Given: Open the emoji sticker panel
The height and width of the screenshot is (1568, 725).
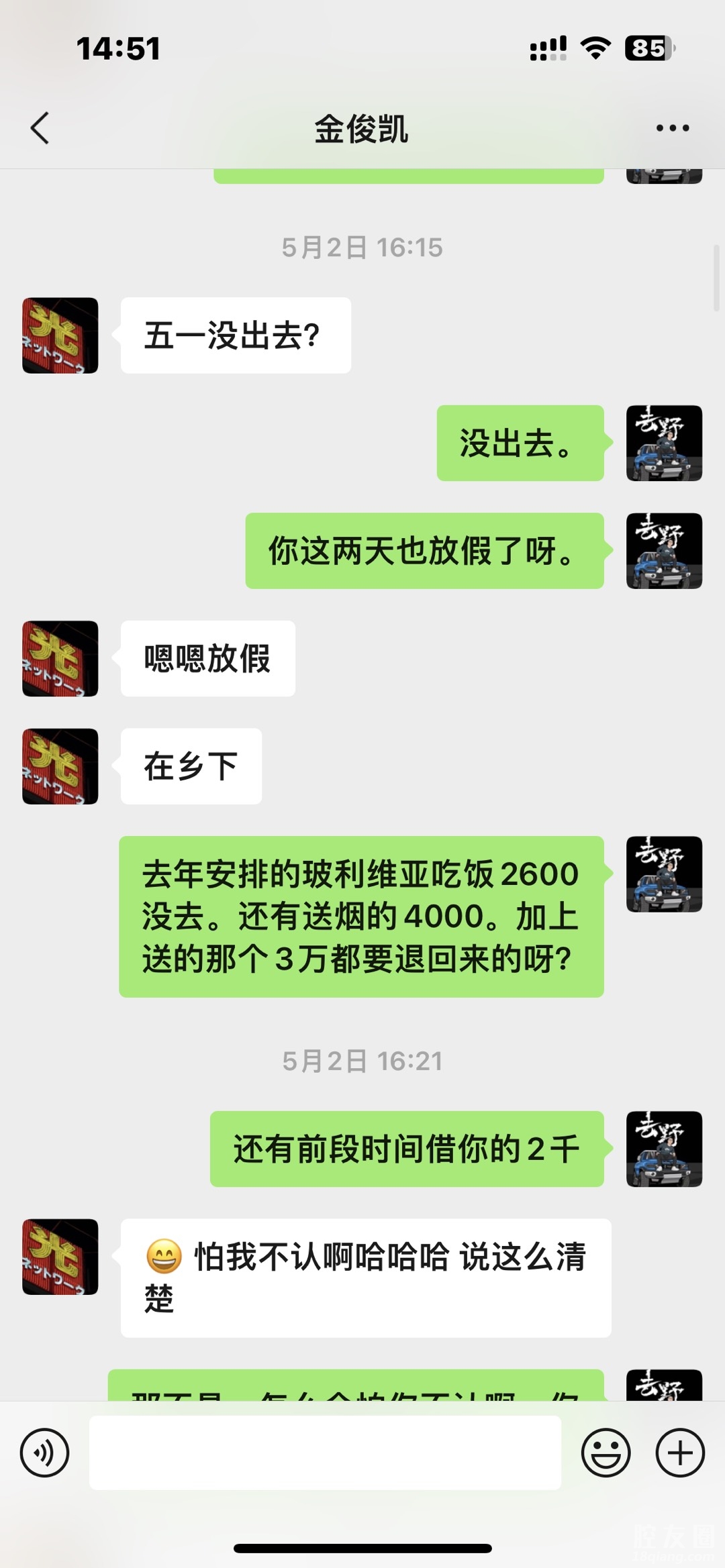Looking at the screenshot, I should click(x=606, y=1453).
